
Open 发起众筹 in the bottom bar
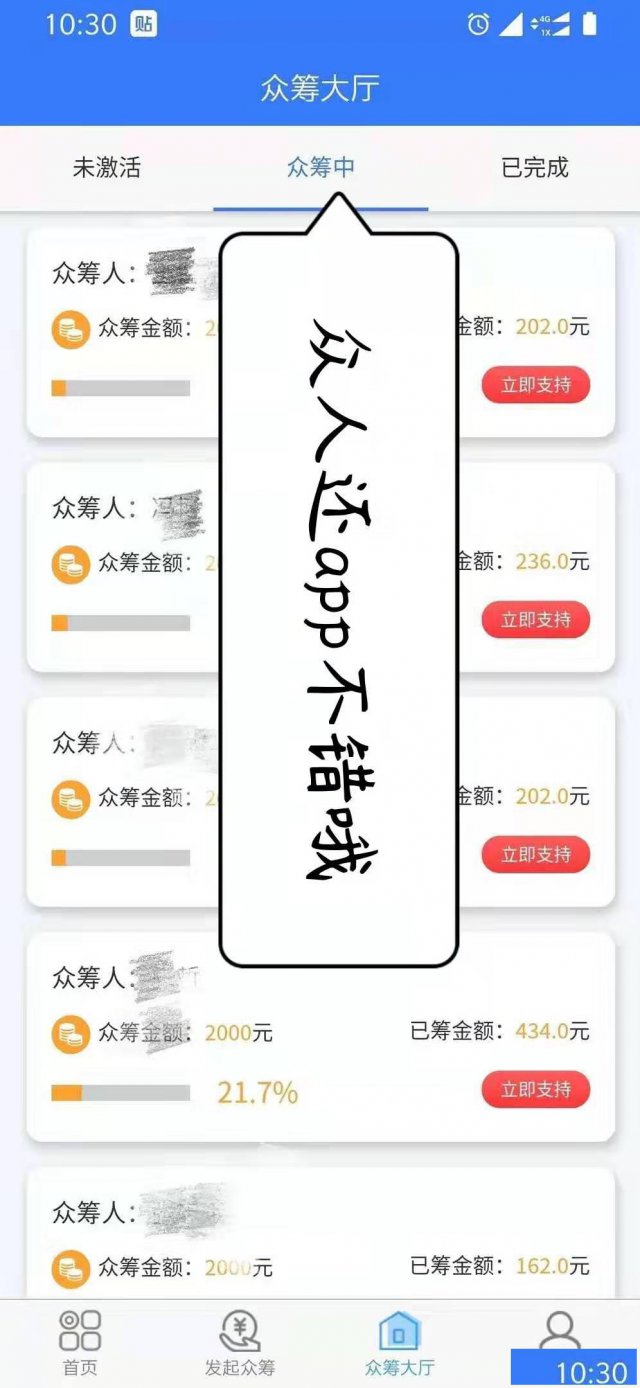[240, 1342]
